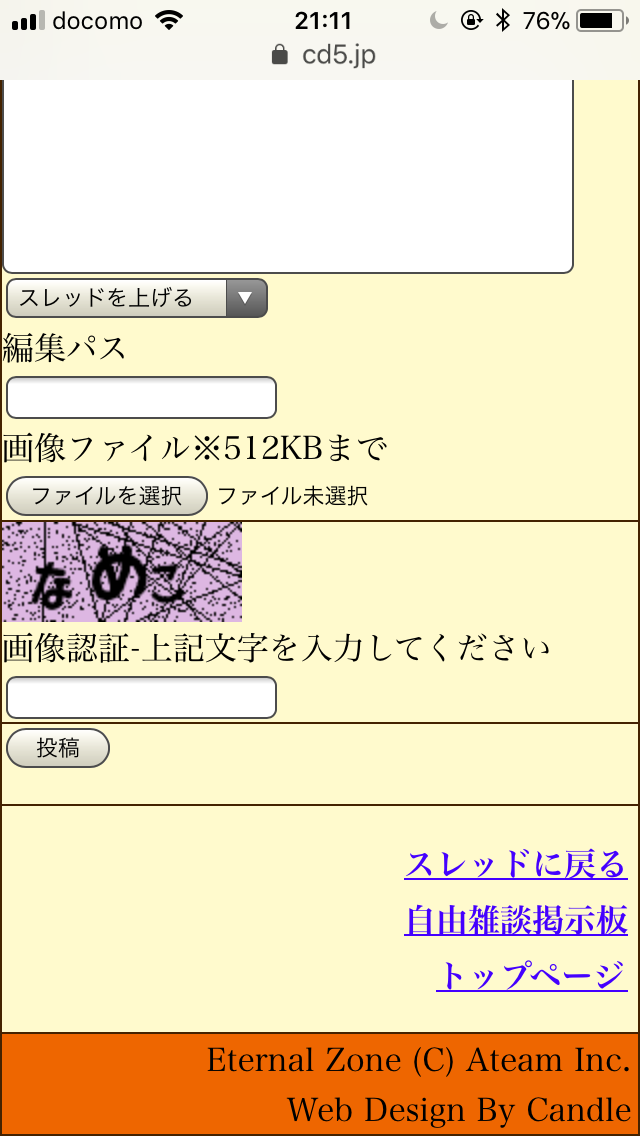The height and width of the screenshot is (1136, 640).
Task: Choose an image with ファイルを選択
Action: point(107,496)
